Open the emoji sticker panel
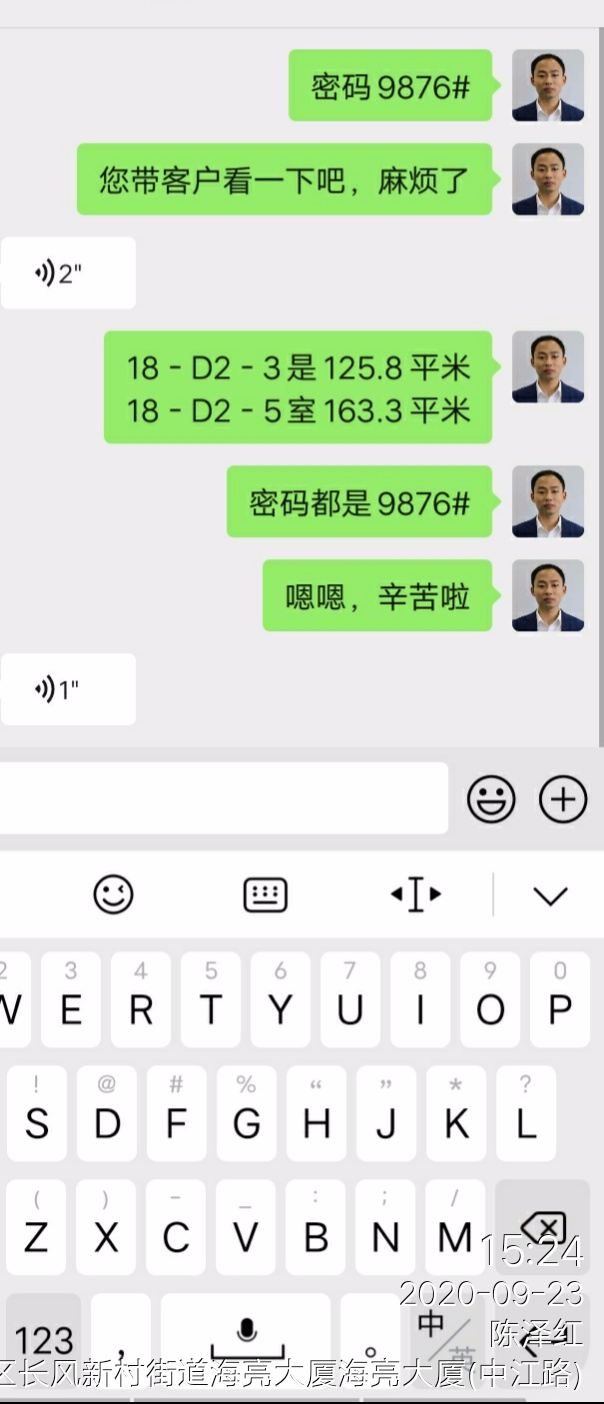The width and height of the screenshot is (604, 1404). [491, 799]
